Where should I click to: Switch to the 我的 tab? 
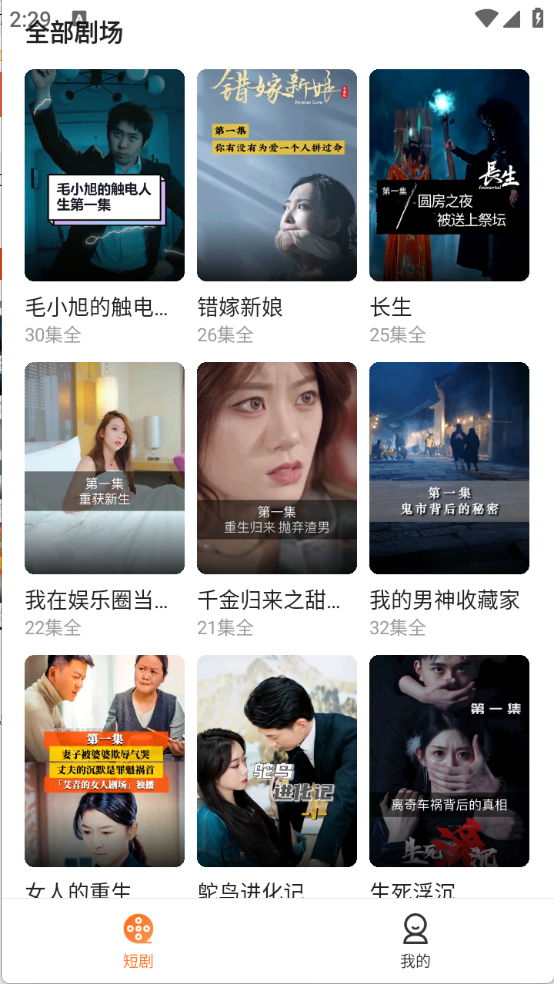[415, 941]
